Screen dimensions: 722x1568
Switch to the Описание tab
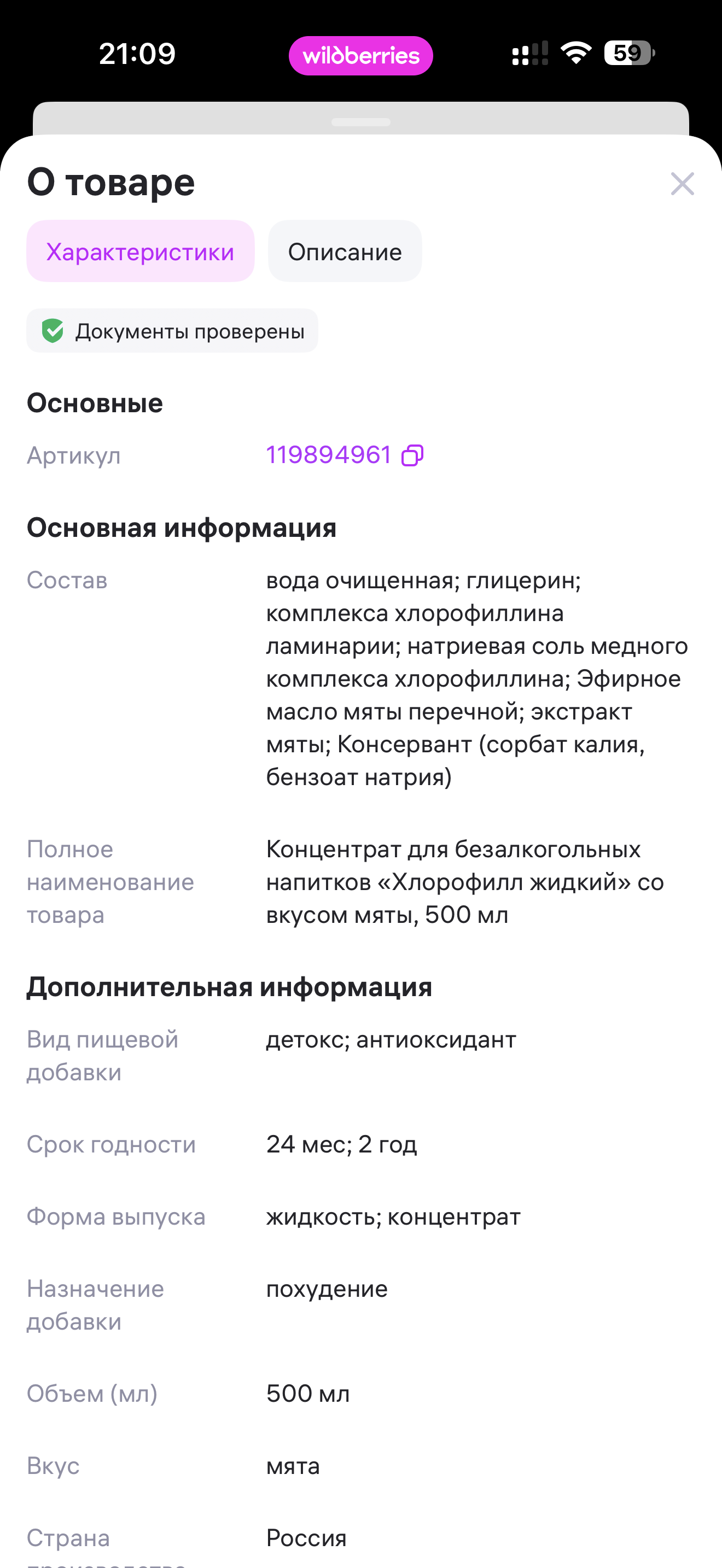pyautogui.click(x=345, y=251)
